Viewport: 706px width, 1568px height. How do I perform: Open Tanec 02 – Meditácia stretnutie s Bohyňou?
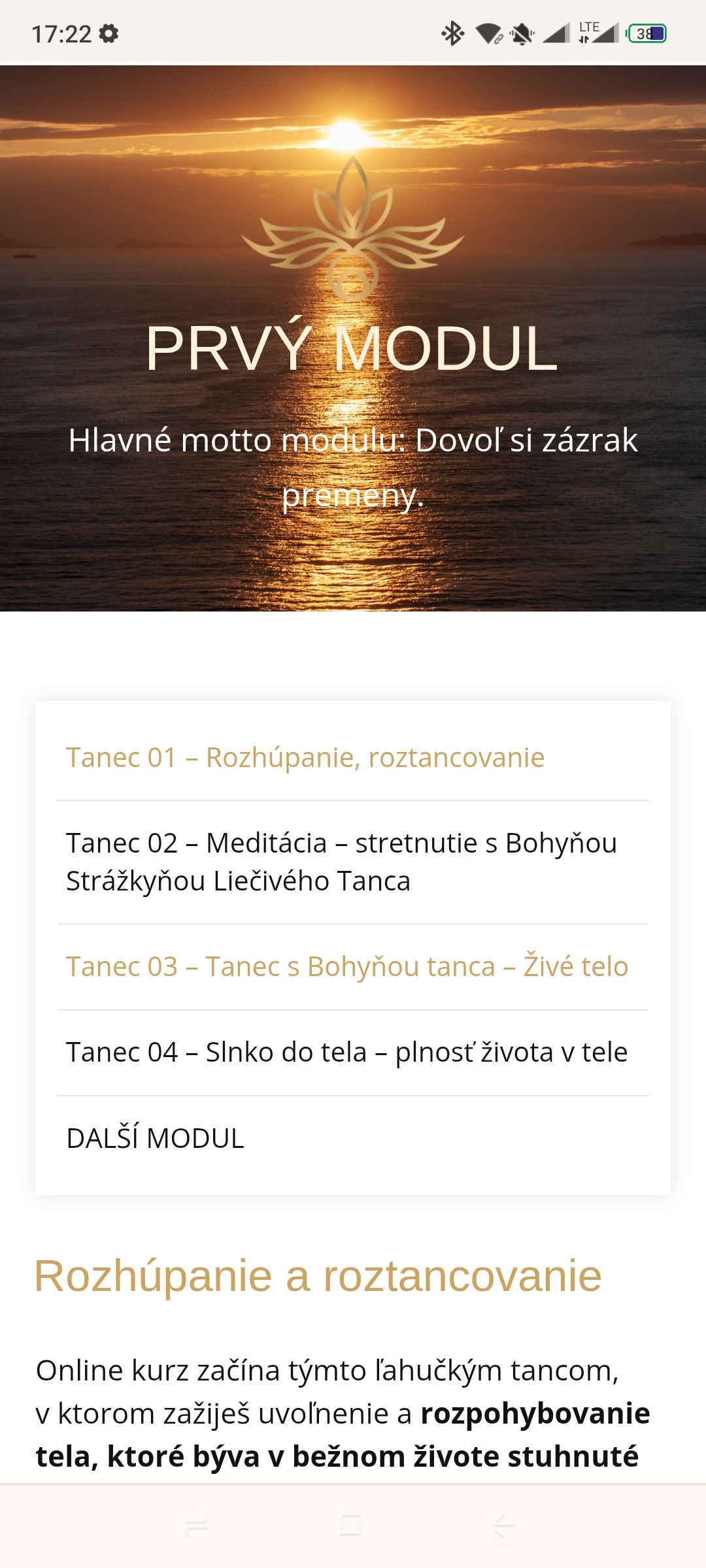point(341,862)
